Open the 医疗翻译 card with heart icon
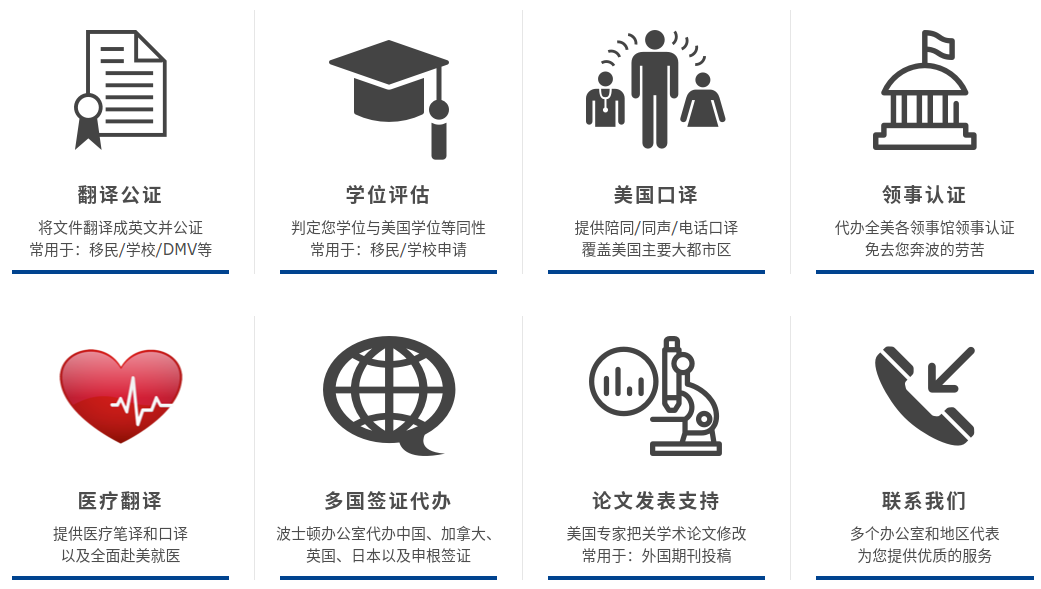Image resolution: width=1041 pixels, height=589 pixels. [120, 500]
